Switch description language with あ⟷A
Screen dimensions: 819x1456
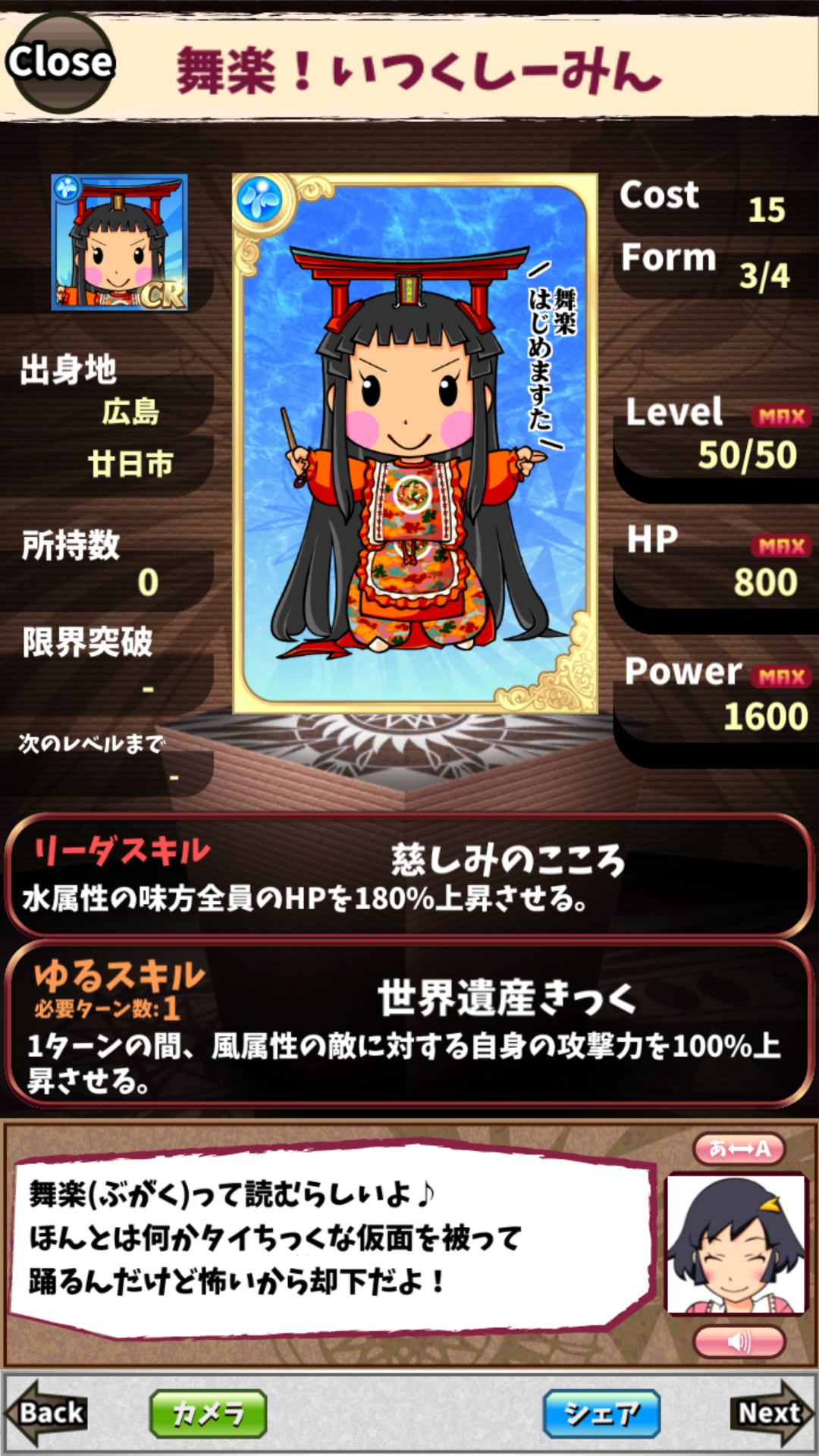(x=739, y=1149)
